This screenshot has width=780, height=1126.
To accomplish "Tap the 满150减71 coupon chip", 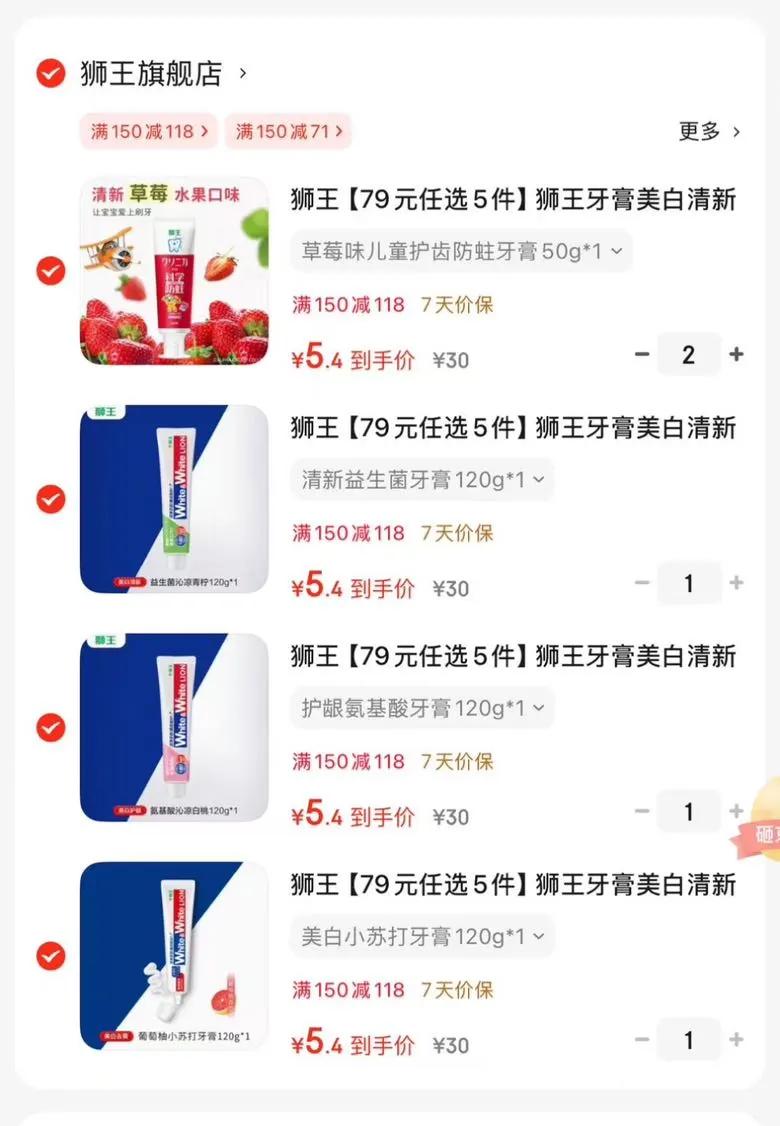I will [x=288, y=131].
